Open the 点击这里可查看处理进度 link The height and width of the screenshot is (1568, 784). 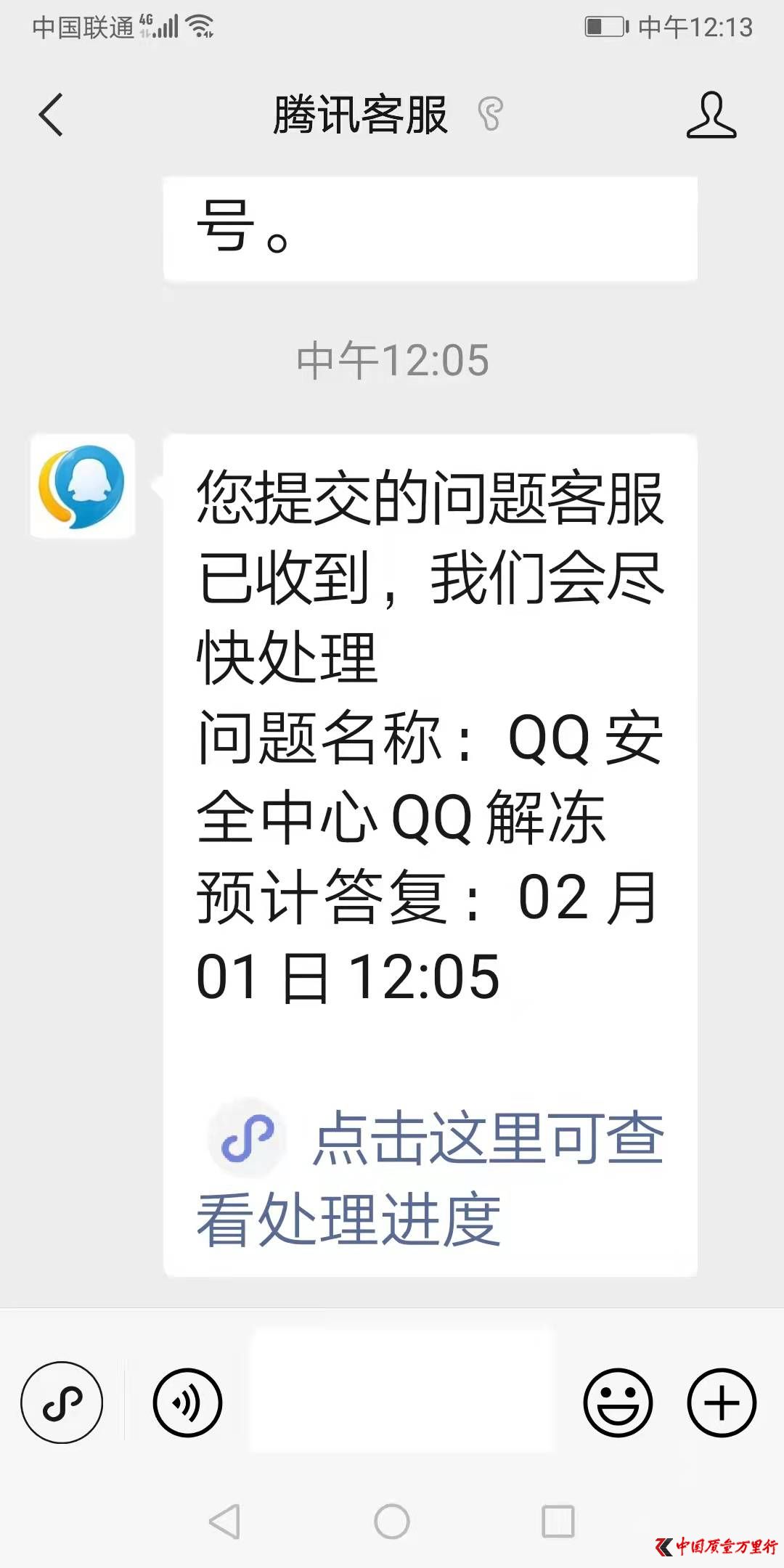tap(430, 1179)
